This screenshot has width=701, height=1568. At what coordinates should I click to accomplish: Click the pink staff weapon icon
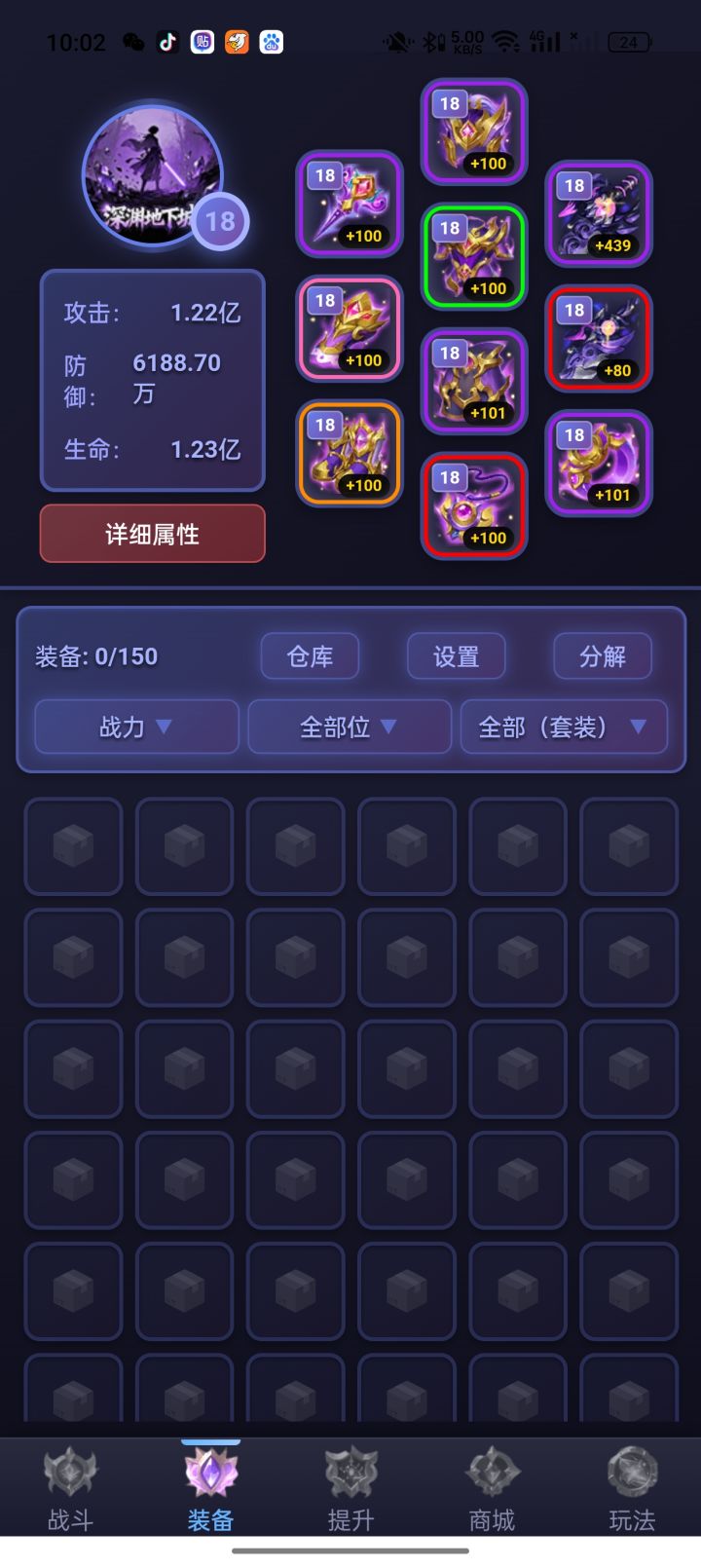point(350,205)
